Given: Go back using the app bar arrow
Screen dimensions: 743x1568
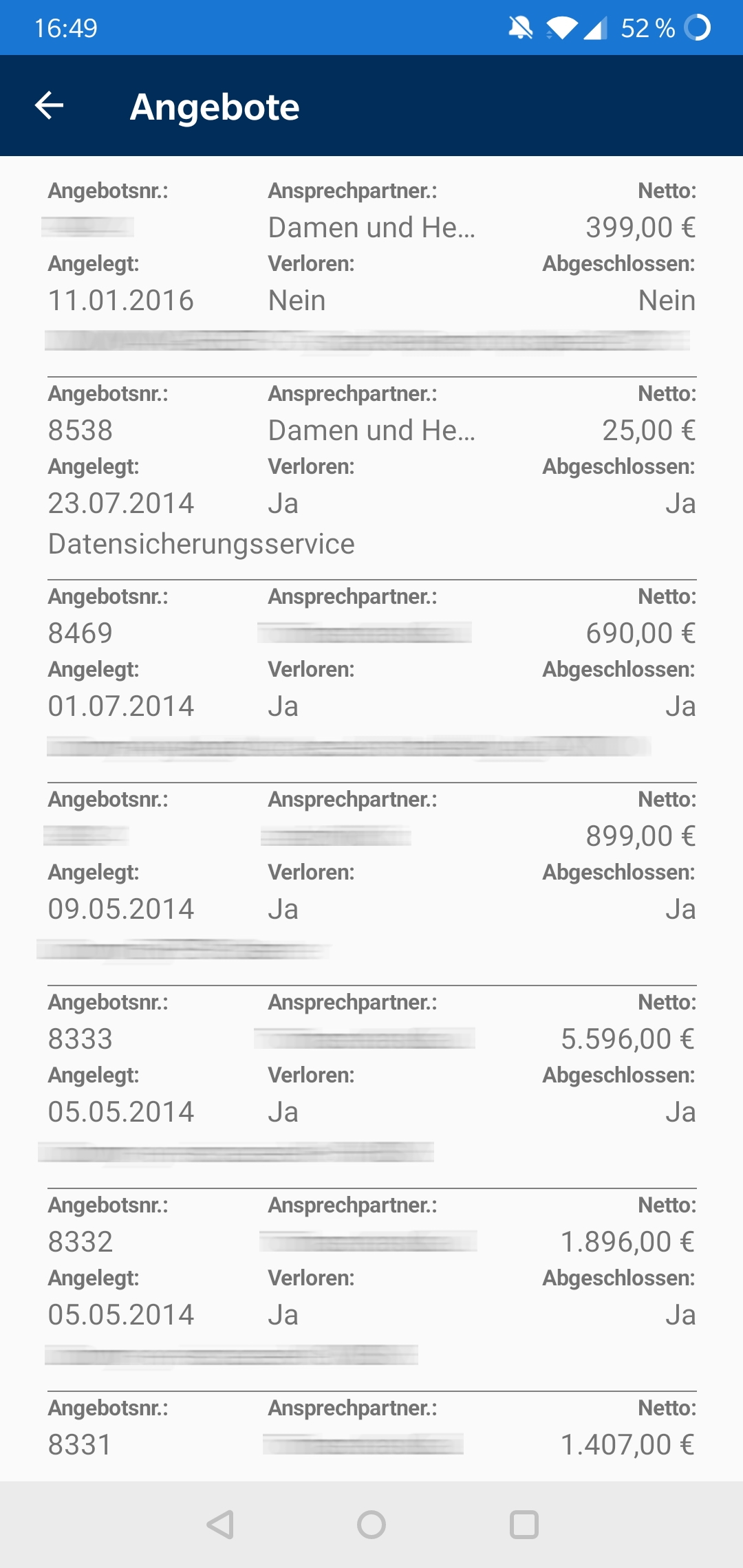Looking at the screenshot, I should 49,105.
